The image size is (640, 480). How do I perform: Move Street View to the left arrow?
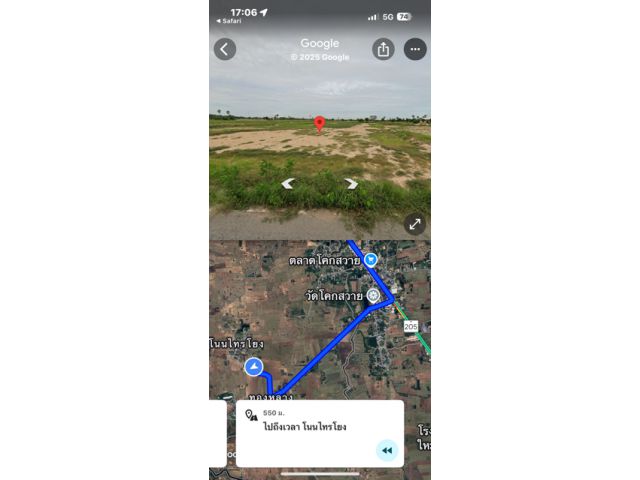[288, 184]
